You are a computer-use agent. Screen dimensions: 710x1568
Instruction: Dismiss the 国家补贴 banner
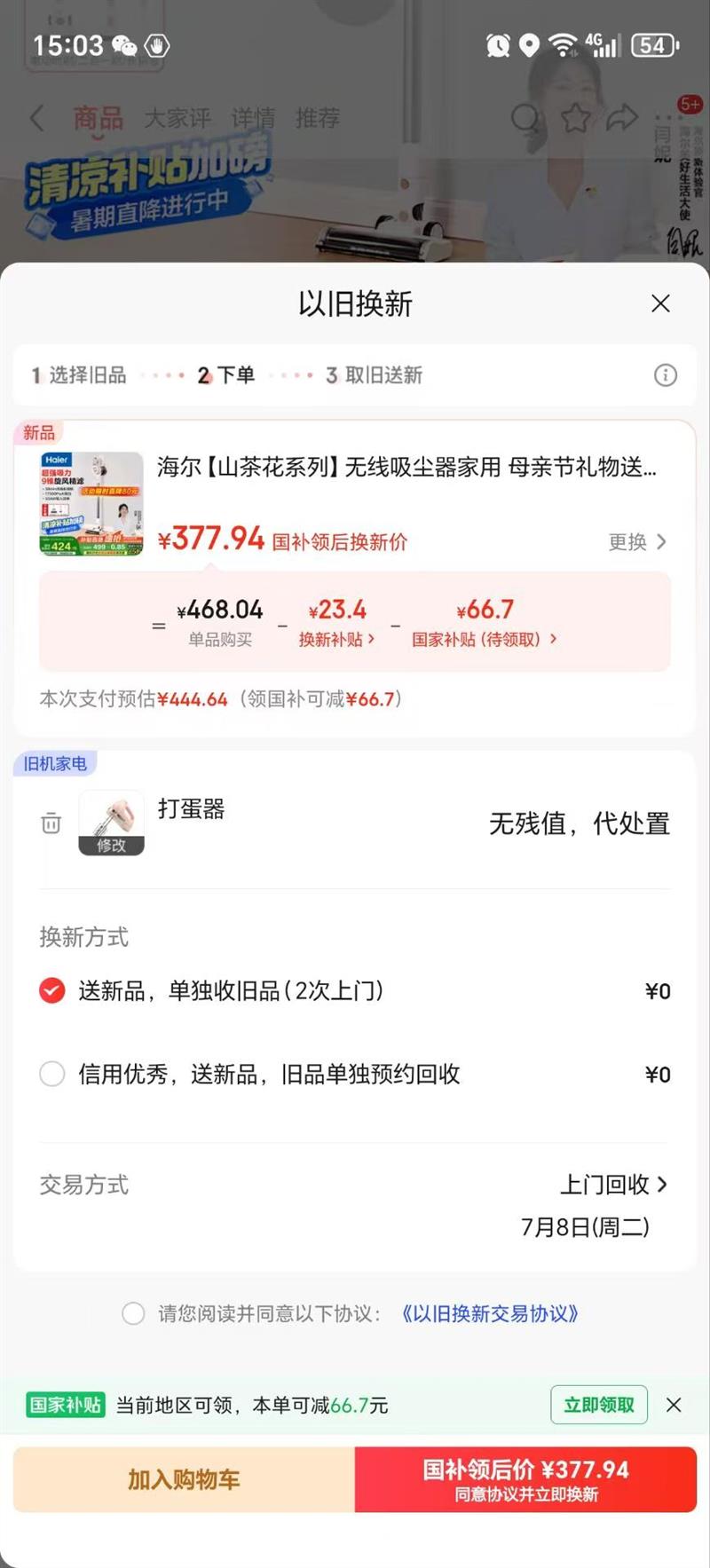tap(674, 1405)
